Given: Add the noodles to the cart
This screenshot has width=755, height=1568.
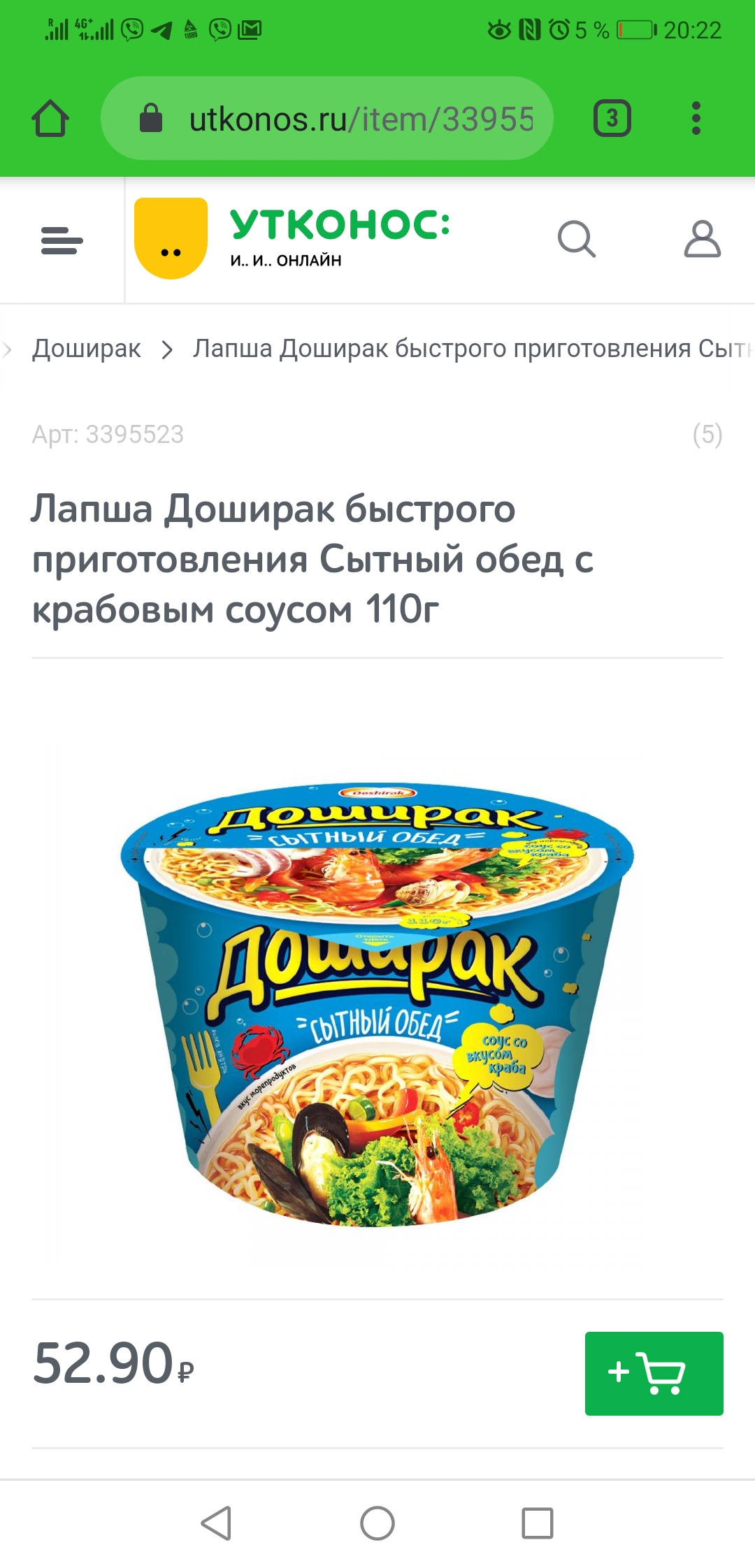Looking at the screenshot, I should 654,1374.
